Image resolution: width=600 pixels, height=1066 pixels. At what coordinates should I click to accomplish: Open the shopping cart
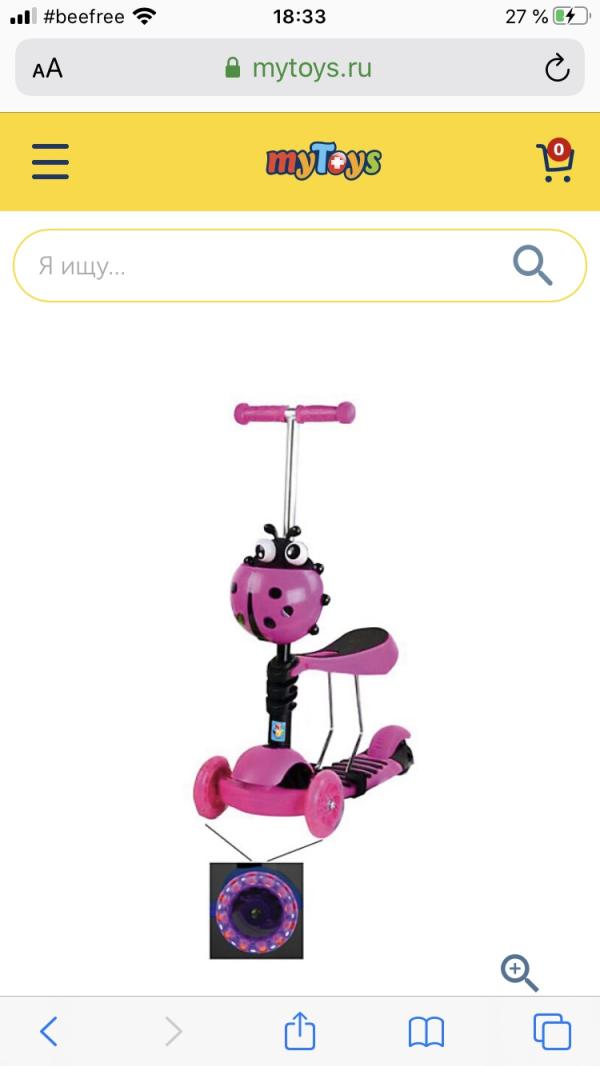point(555,161)
